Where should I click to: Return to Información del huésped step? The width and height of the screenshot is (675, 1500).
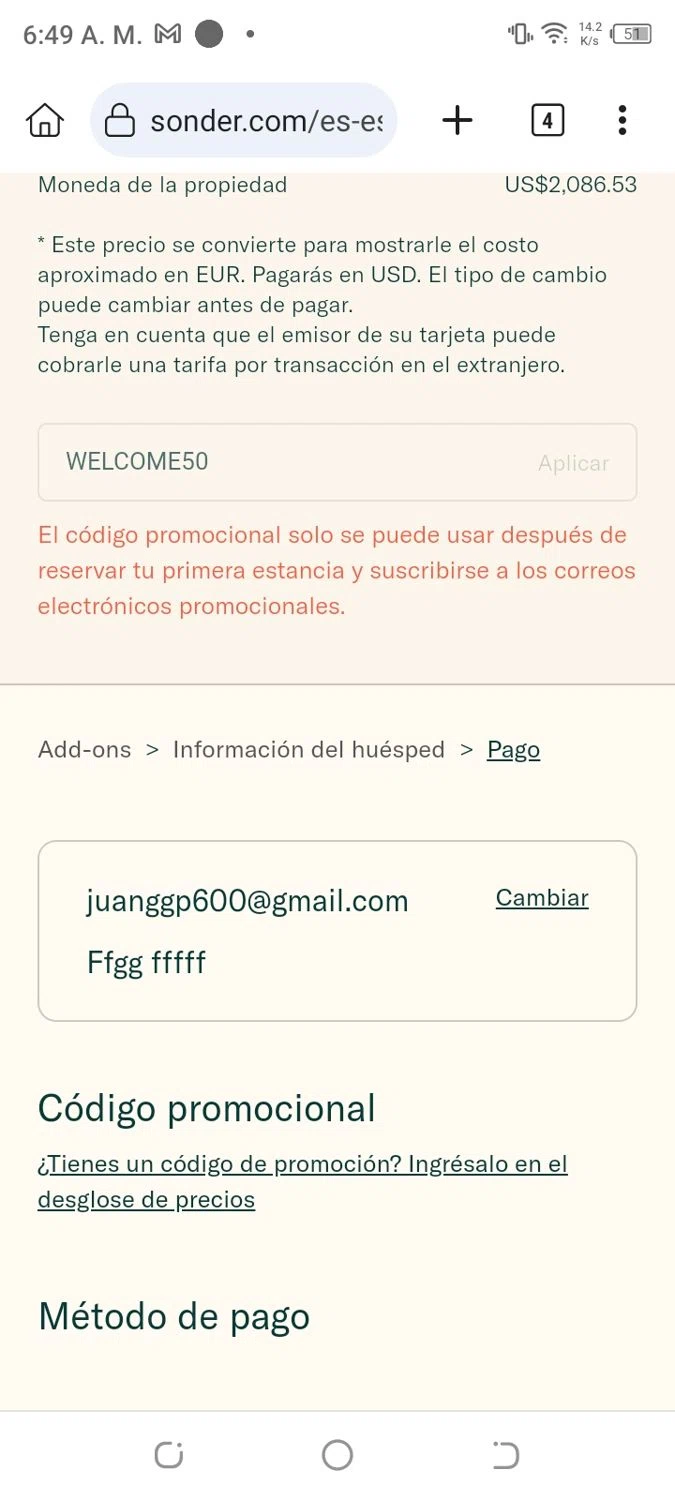point(308,750)
